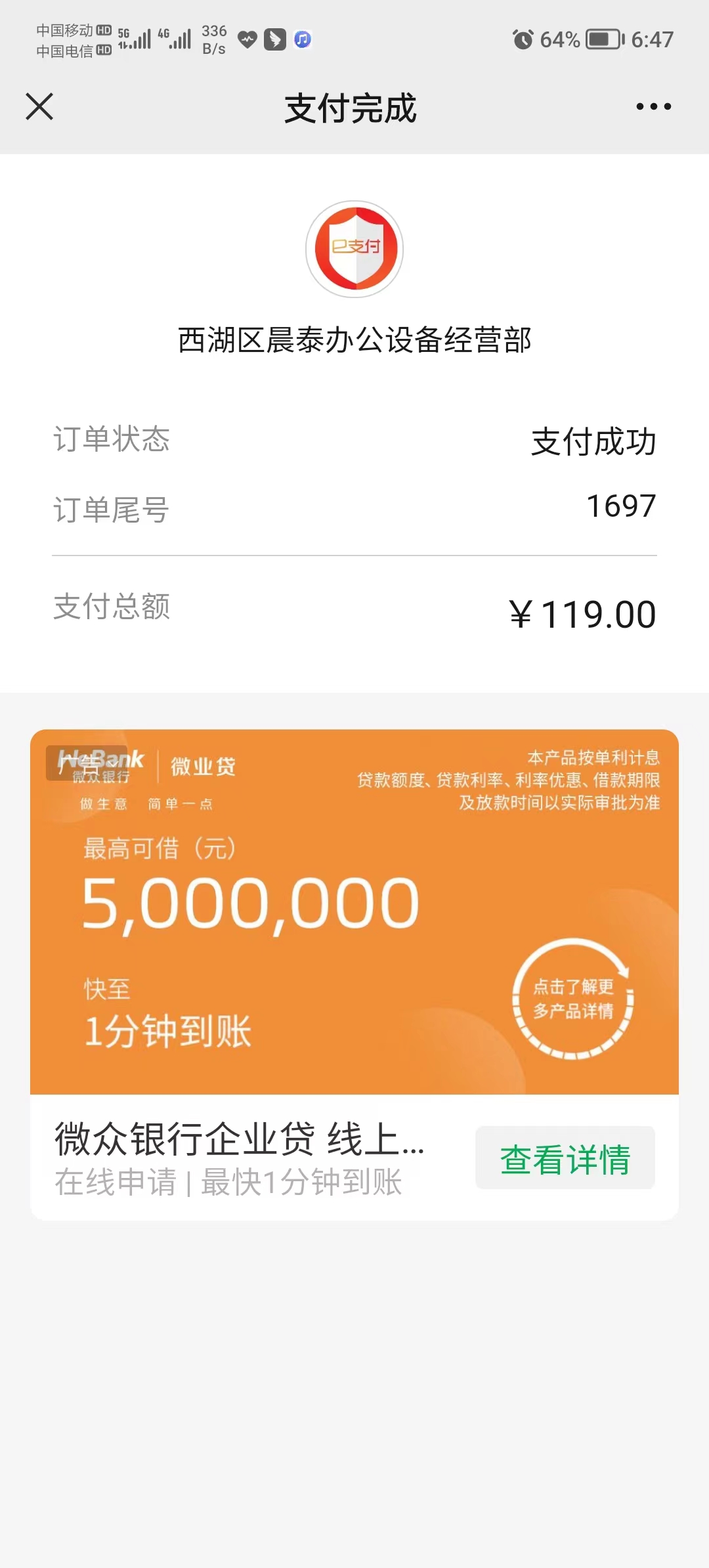Tap the 查看详情 button
This screenshot has width=709, height=1568.
[x=565, y=1158]
